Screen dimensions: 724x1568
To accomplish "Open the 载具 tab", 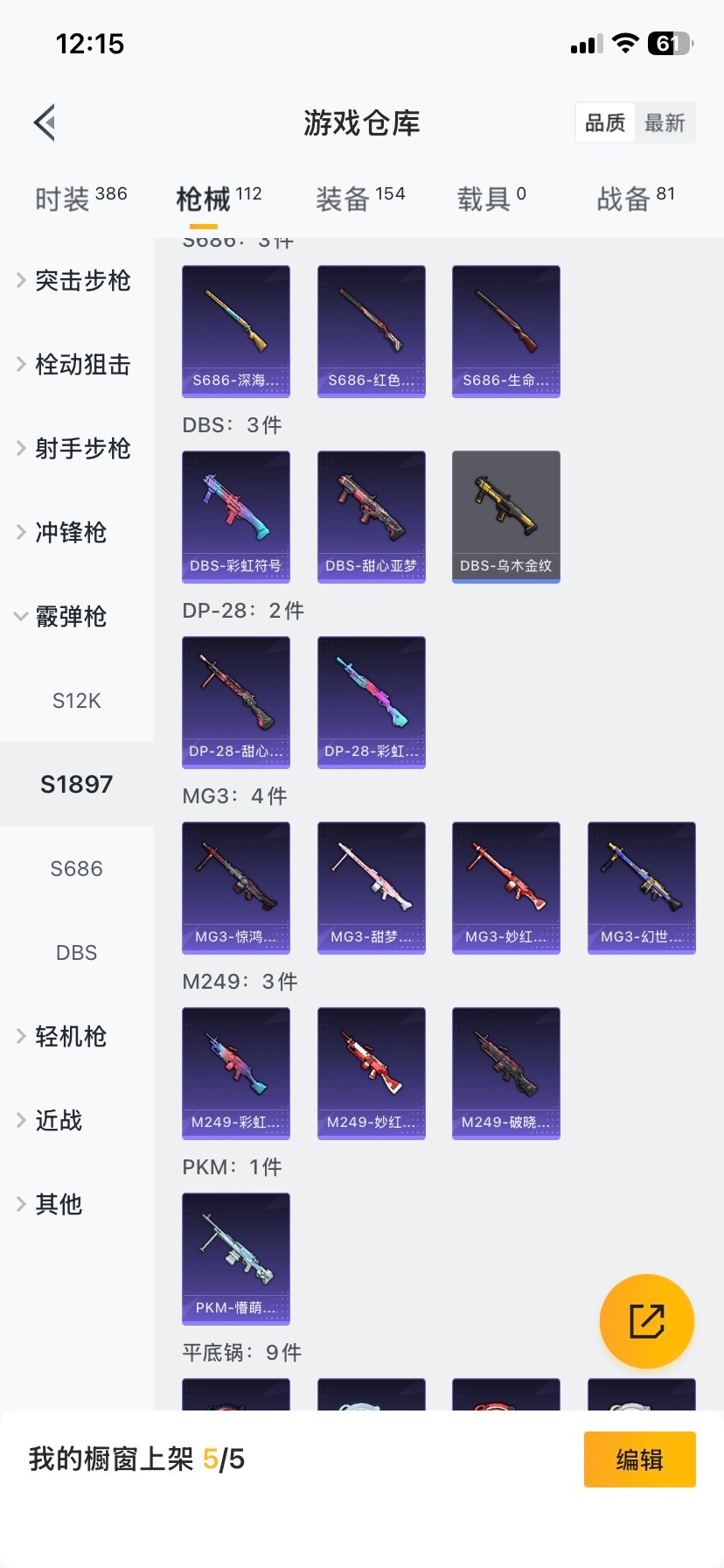I will pyautogui.click(x=491, y=199).
